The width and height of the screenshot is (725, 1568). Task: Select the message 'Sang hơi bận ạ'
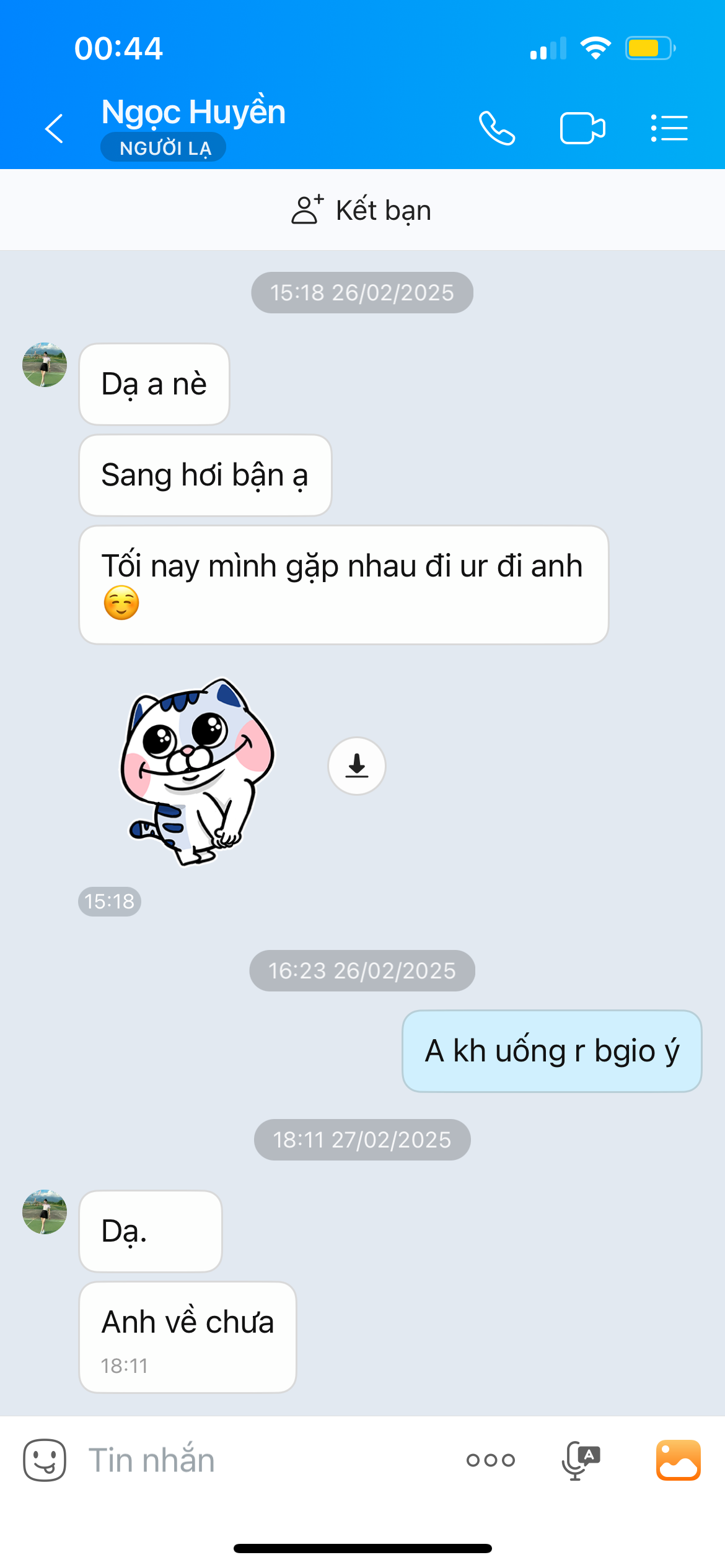(x=204, y=474)
